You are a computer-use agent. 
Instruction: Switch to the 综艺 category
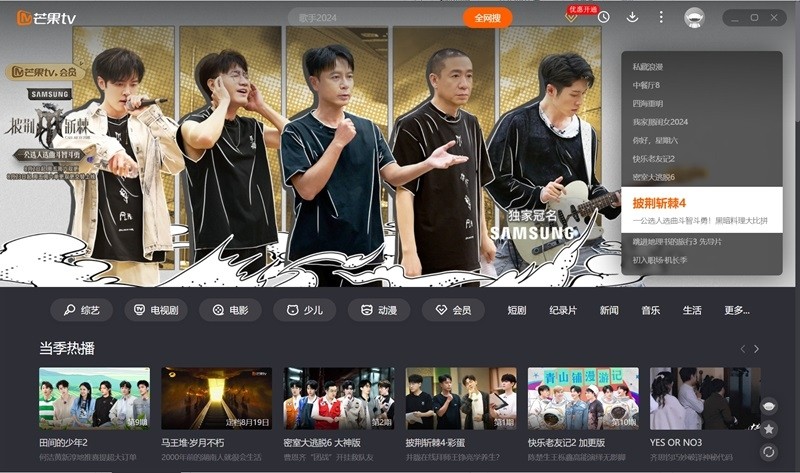click(x=82, y=310)
